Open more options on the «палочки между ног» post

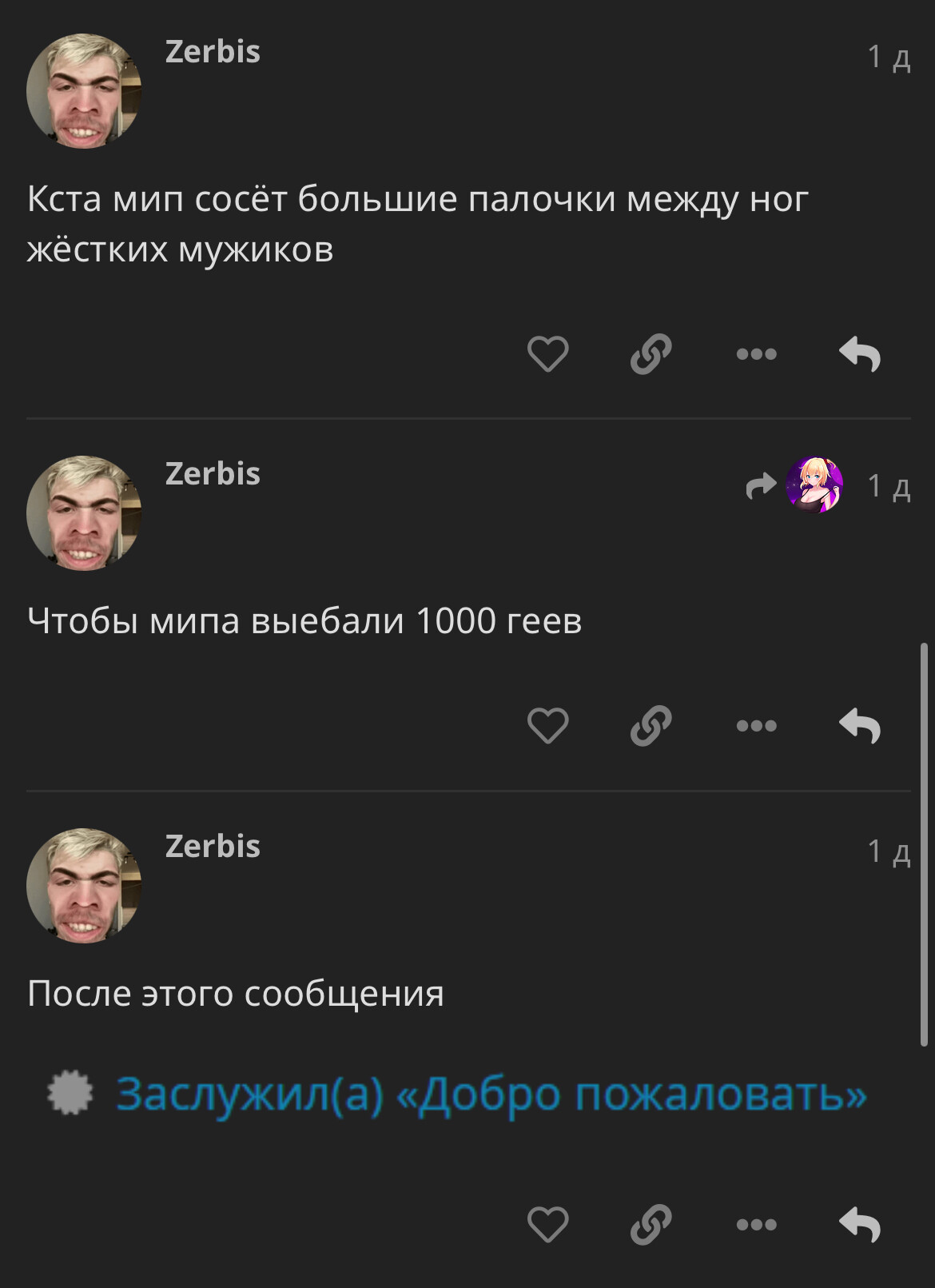[756, 353]
